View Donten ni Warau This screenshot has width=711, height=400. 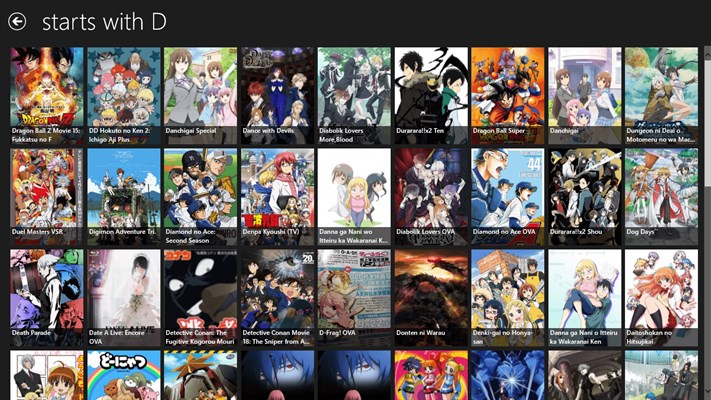(x=431, y=297)
